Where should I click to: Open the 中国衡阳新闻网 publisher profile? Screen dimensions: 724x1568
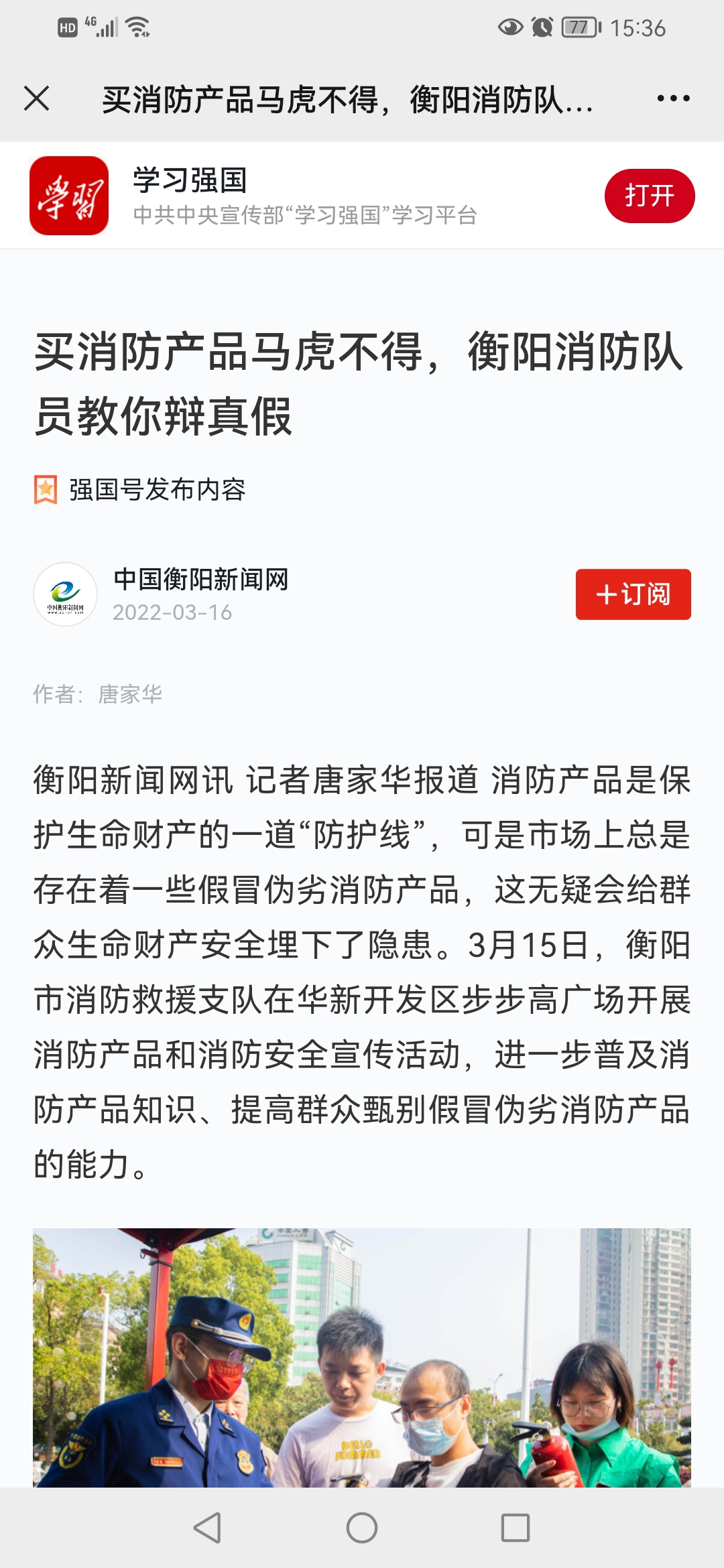click(200, 580)
